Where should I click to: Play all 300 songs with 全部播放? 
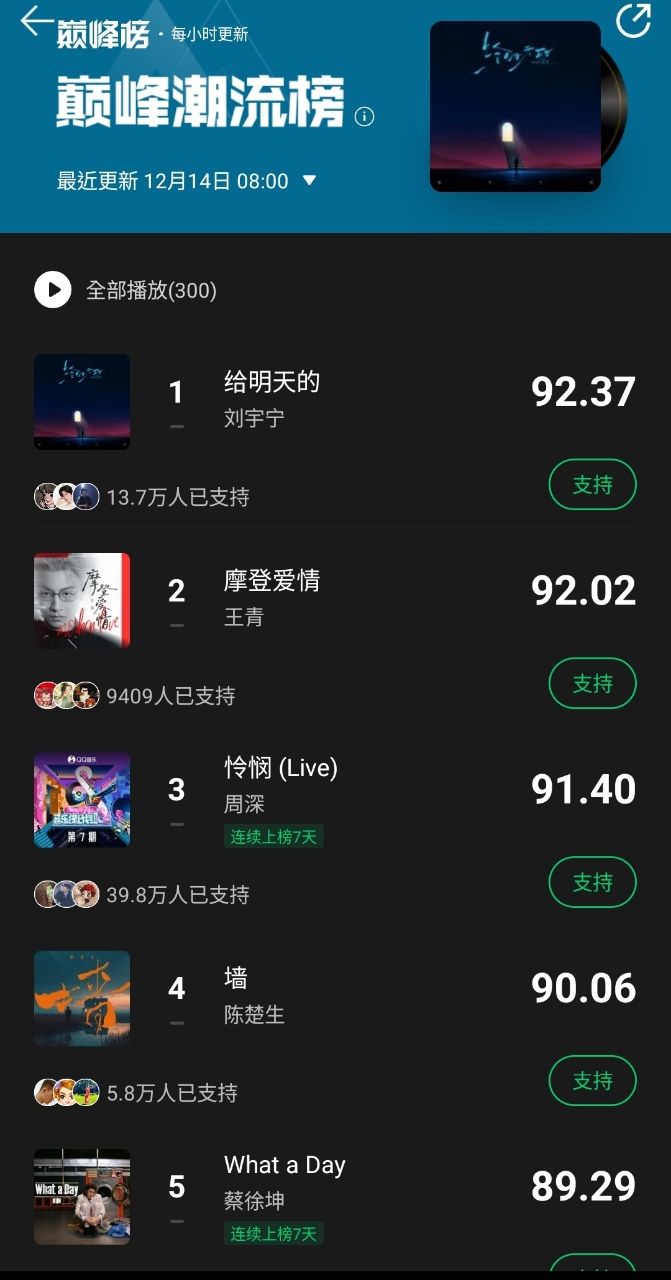click(x=53, y=290)
